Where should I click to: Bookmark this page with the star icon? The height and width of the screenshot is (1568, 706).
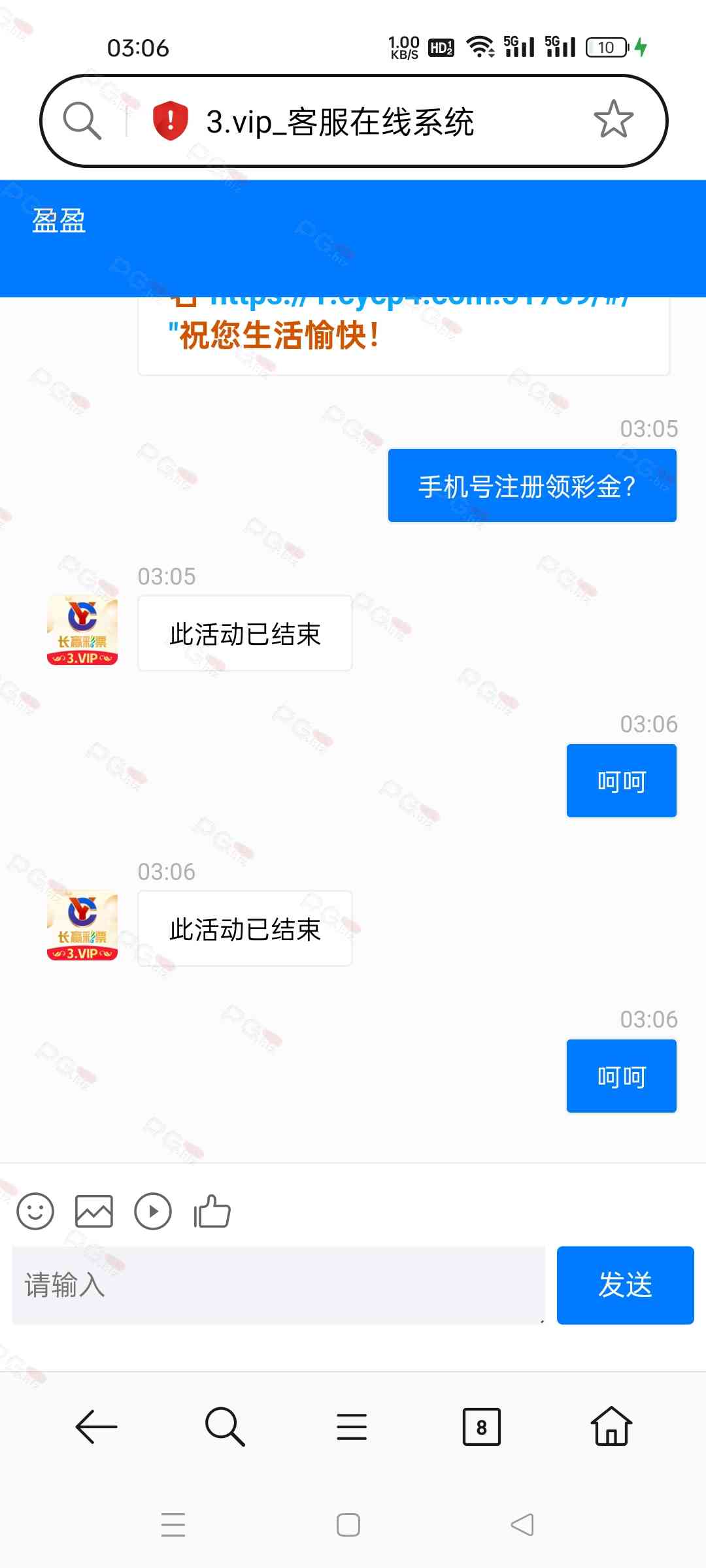click(x=613, y=120)
